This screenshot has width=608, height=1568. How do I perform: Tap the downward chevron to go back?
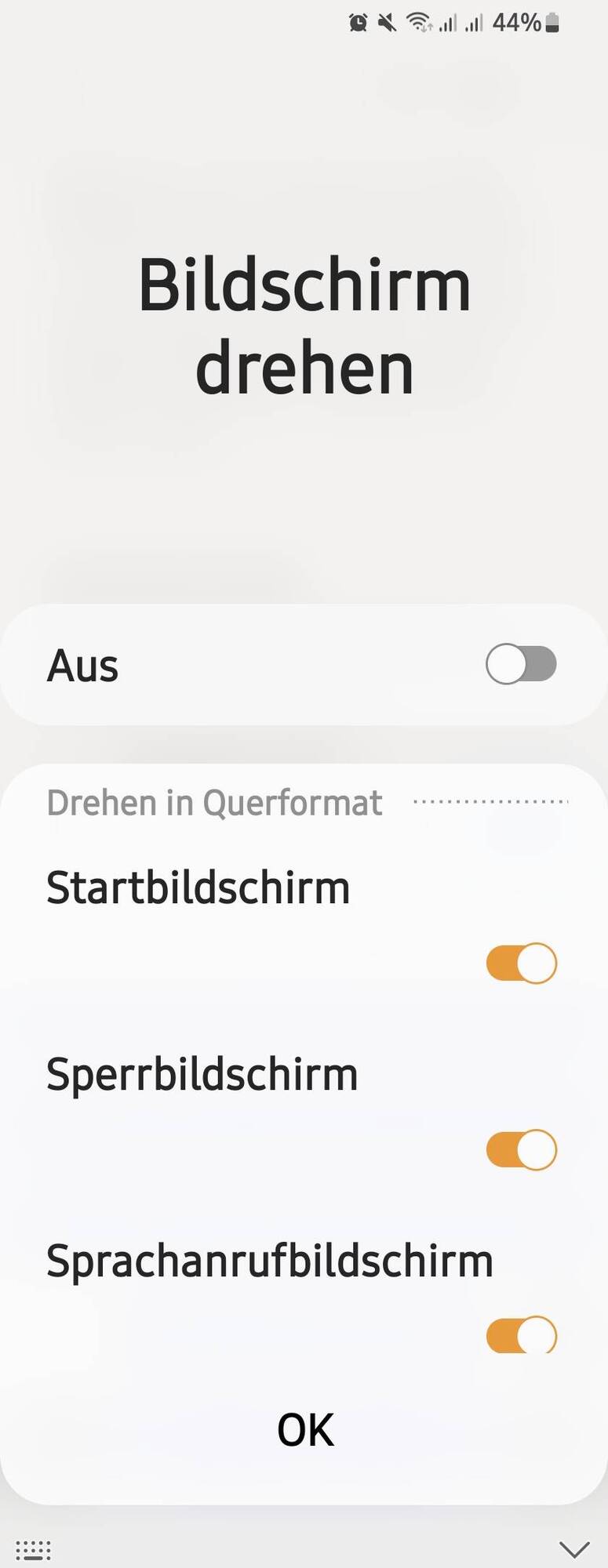point(574,1549)
